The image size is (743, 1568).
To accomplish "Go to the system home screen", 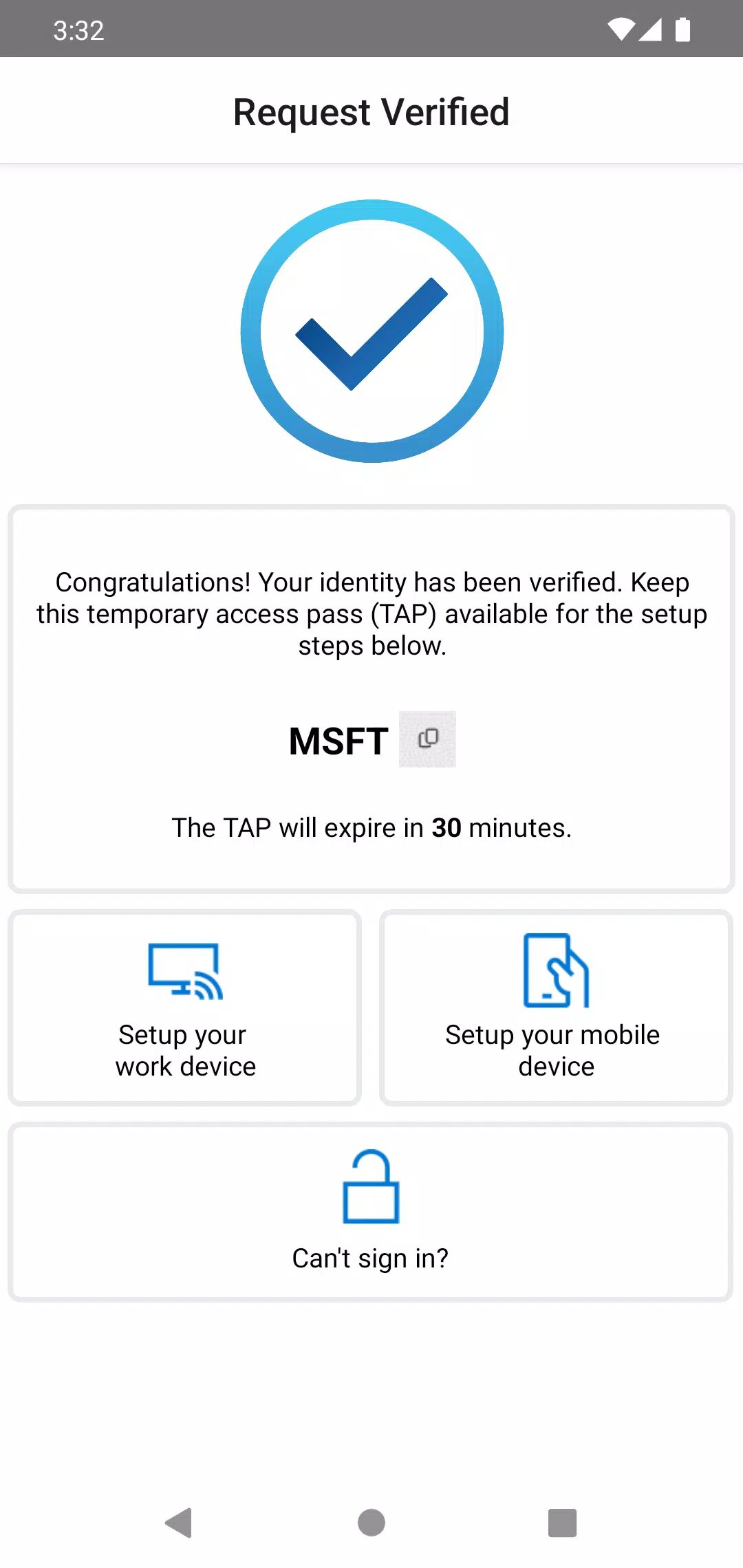I will point(371,1523).
